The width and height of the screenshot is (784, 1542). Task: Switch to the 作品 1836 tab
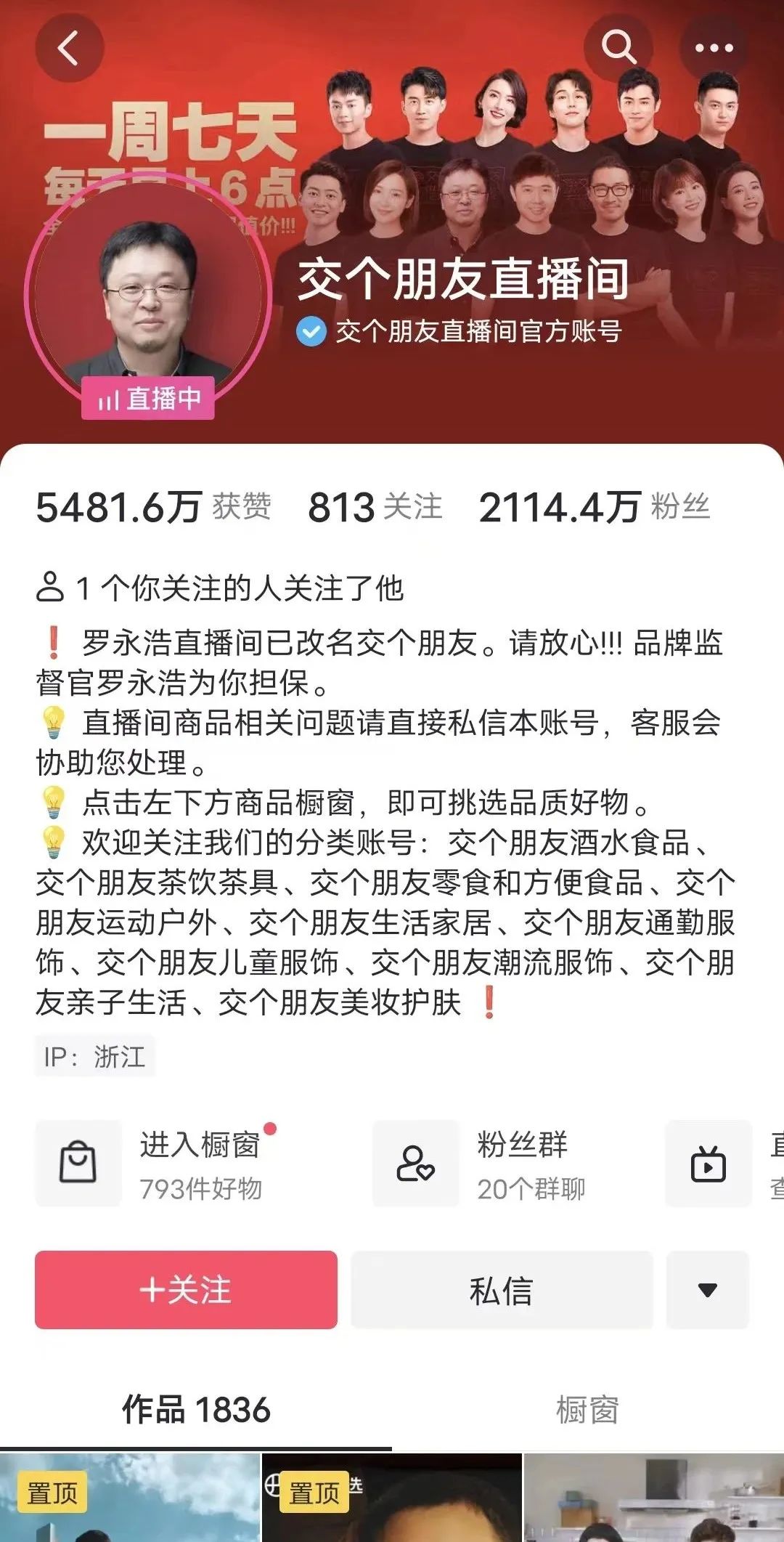coord(196,1409)
